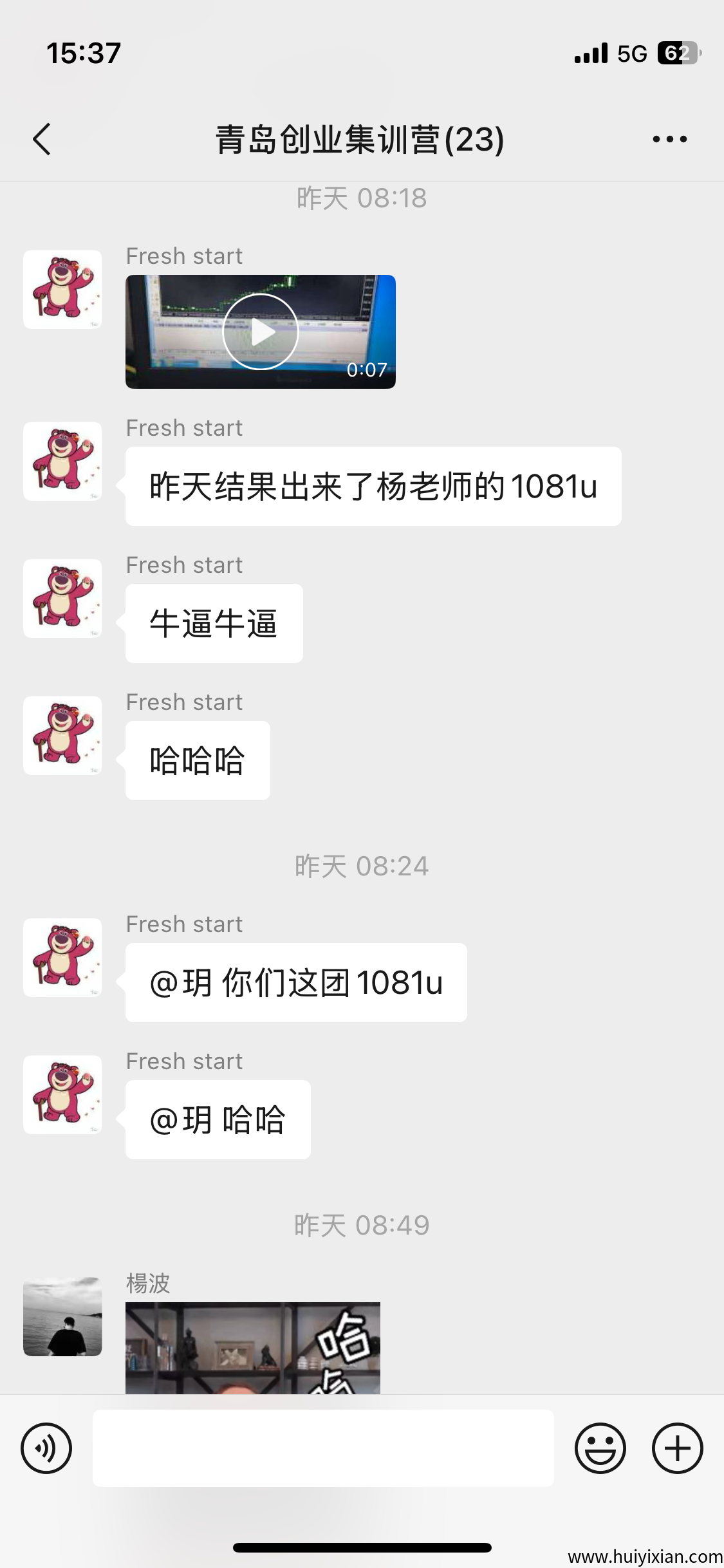The image size is (724, 1568).
Task: Select the @玥 你们这团 1081u message
Action: 295,983
